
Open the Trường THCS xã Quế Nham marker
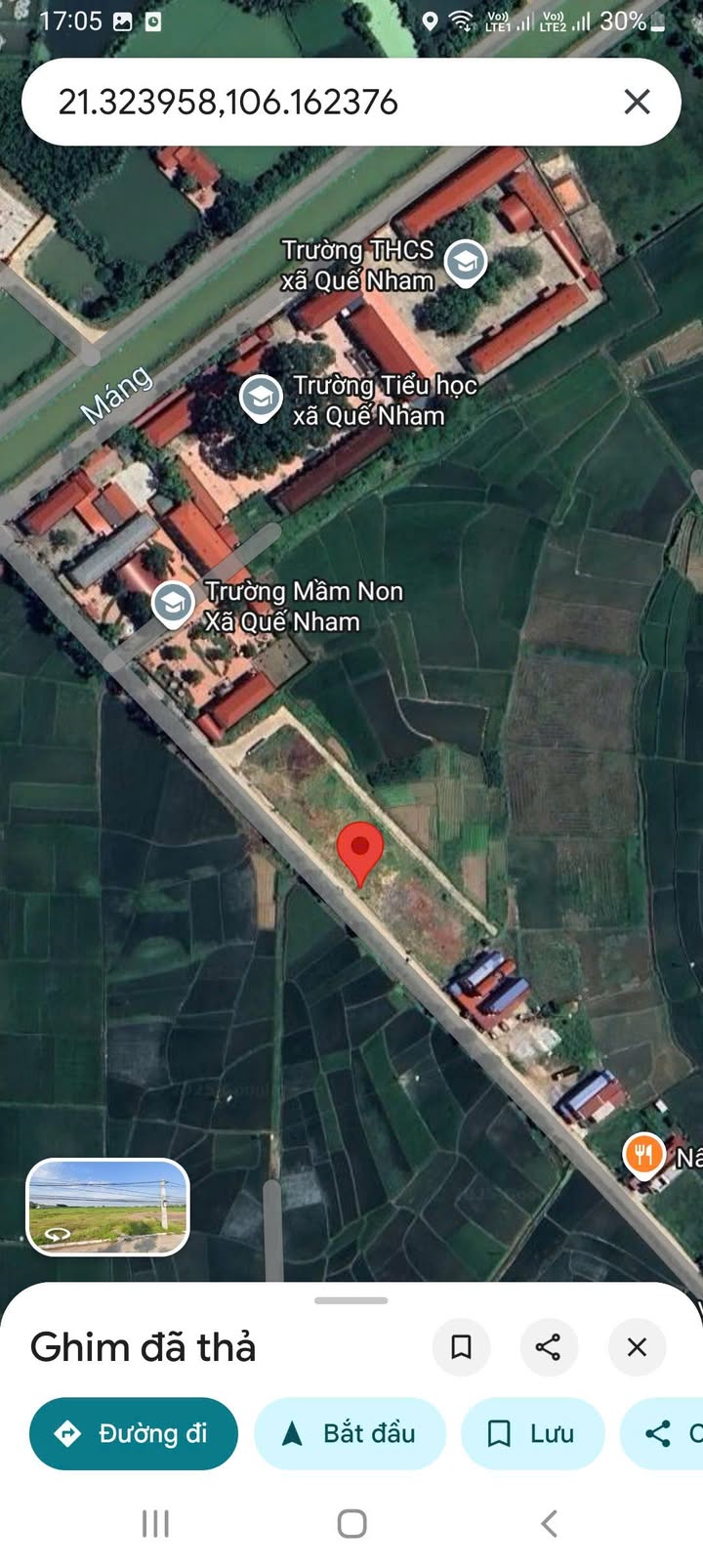coord(466,262)
